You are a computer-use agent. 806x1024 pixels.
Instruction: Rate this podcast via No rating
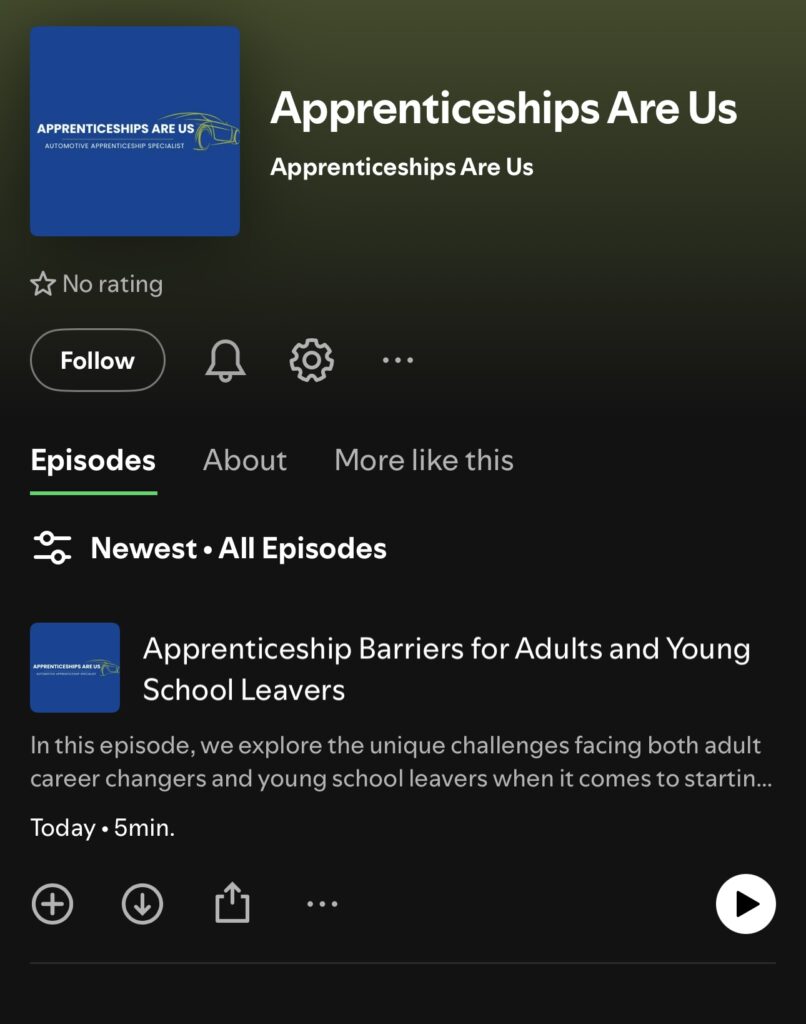pos(97,284)
